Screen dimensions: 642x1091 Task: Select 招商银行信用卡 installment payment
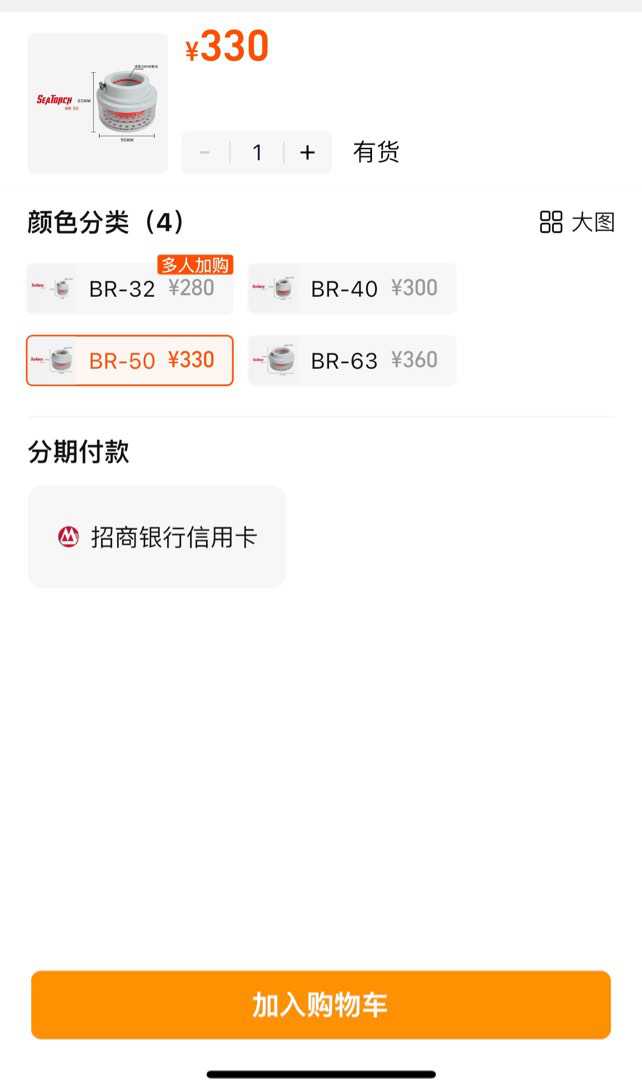(157, 537)
